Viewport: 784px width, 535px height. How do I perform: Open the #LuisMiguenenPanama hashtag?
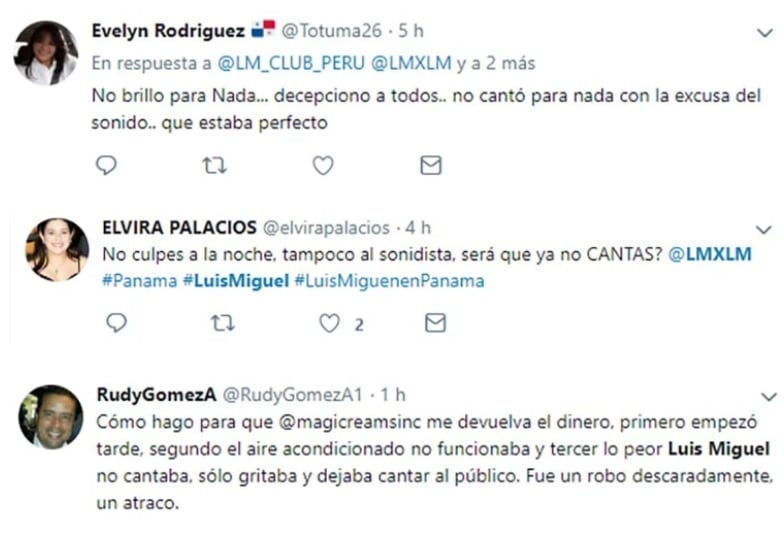click(389, 281)
